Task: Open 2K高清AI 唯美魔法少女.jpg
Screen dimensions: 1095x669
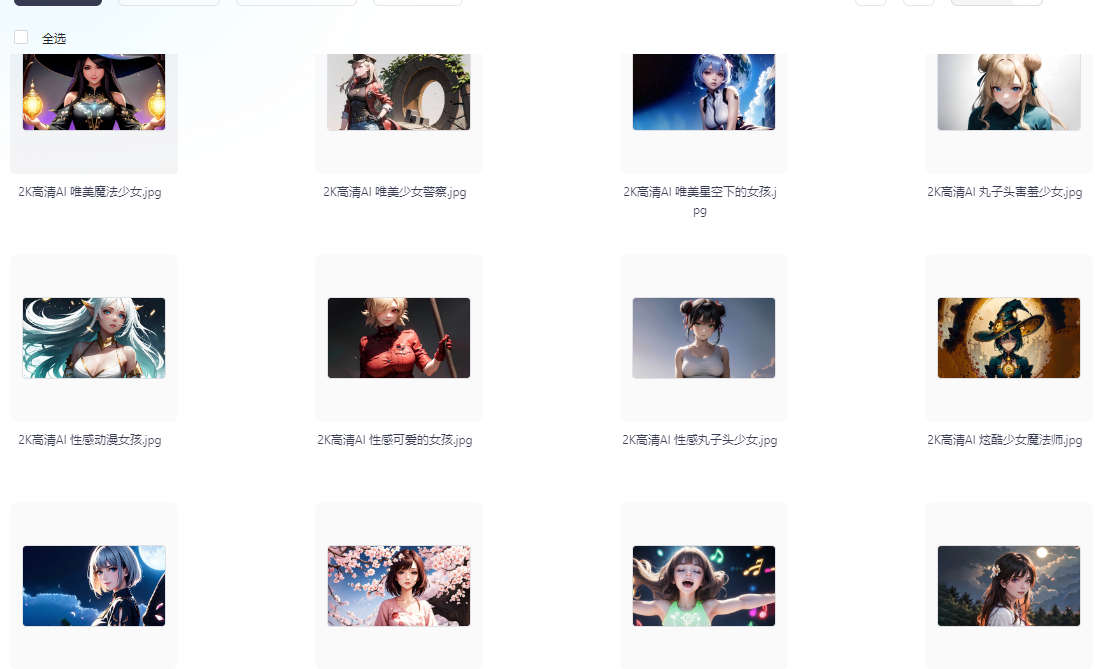Action: (x=94, y=93)
